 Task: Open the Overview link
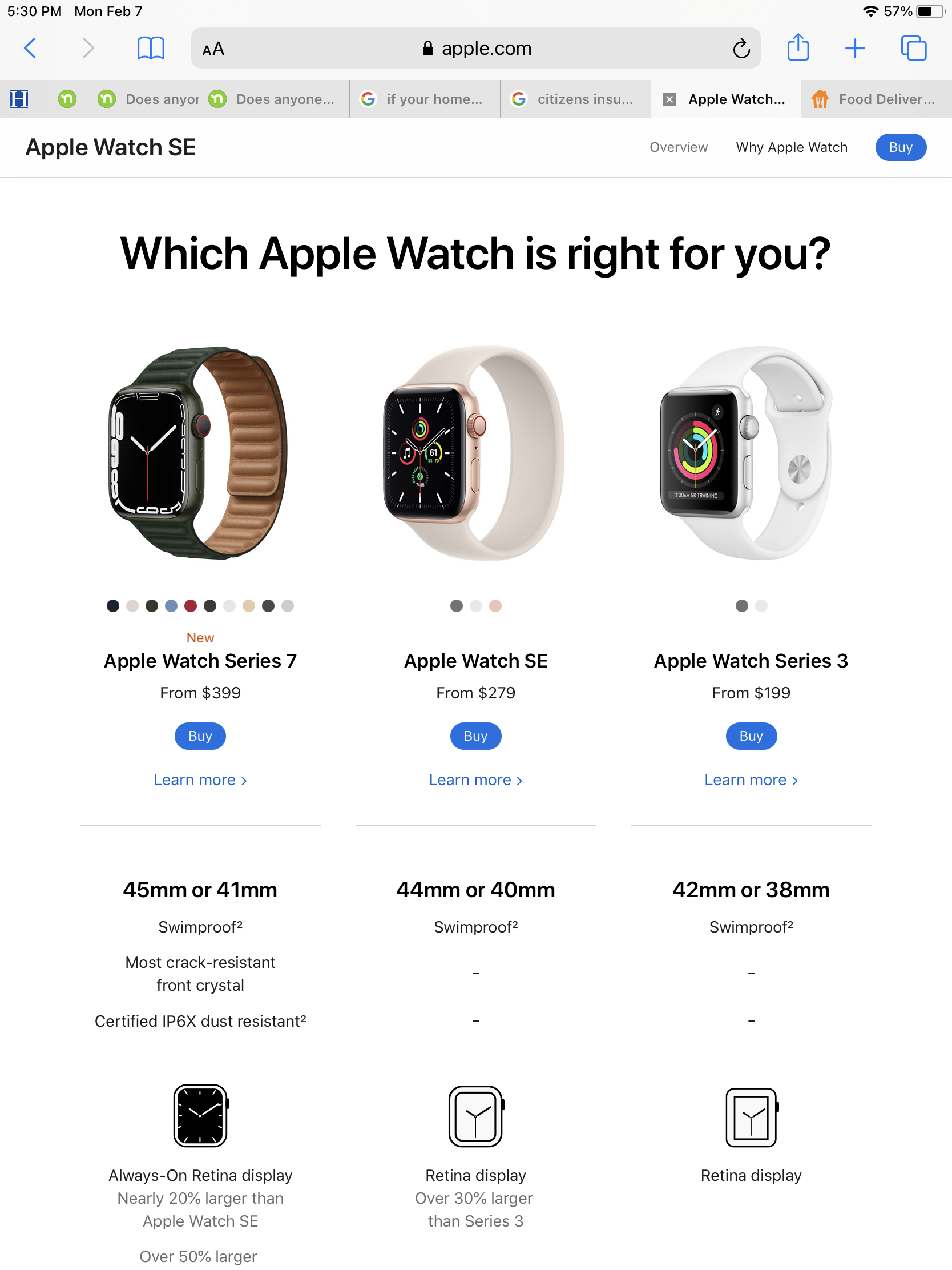tap(678, 147)
